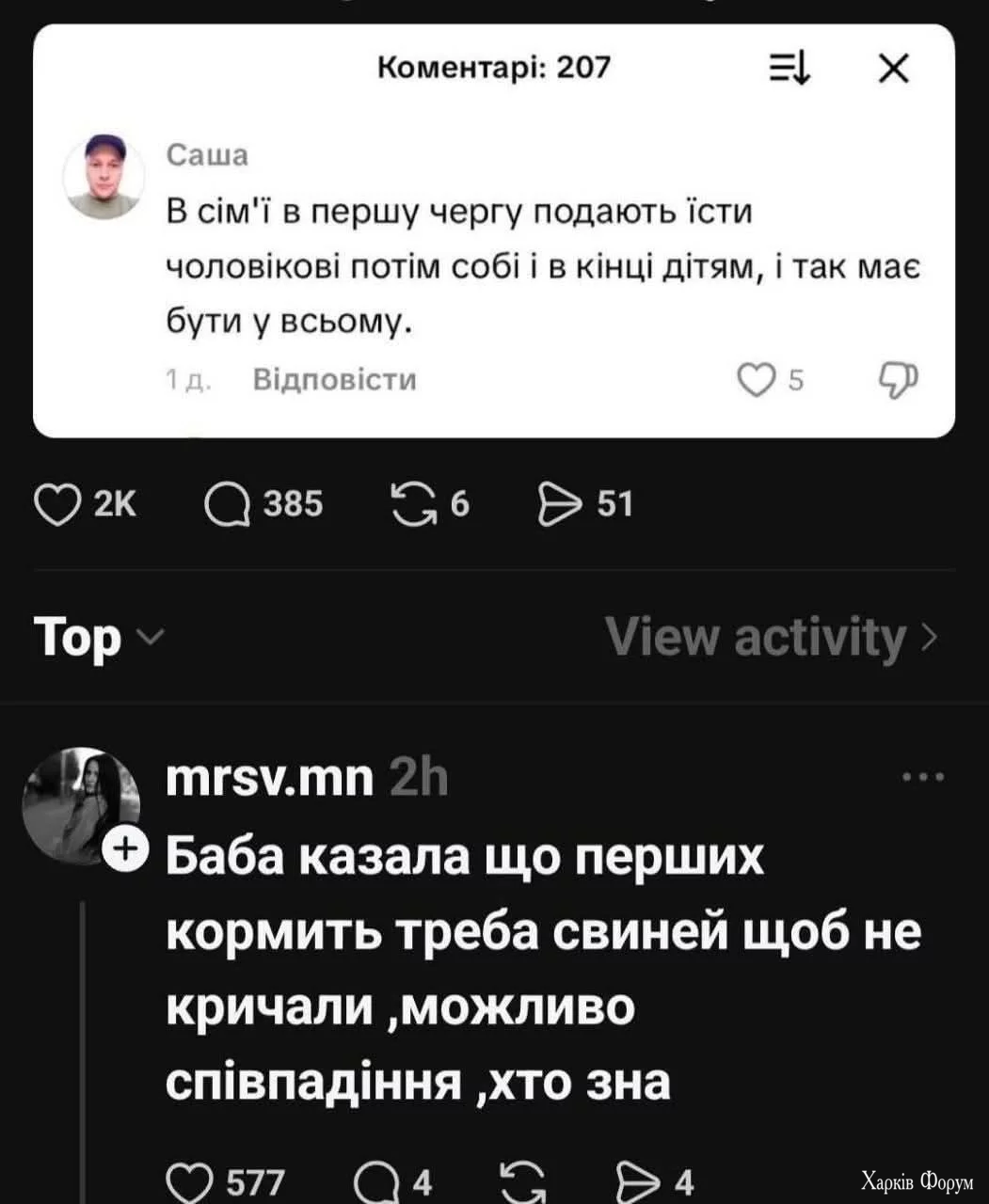Like mrsv.mn's reply with 577 likes
This screenshot has height=1204, width=989.
[x=189, y=1180]
